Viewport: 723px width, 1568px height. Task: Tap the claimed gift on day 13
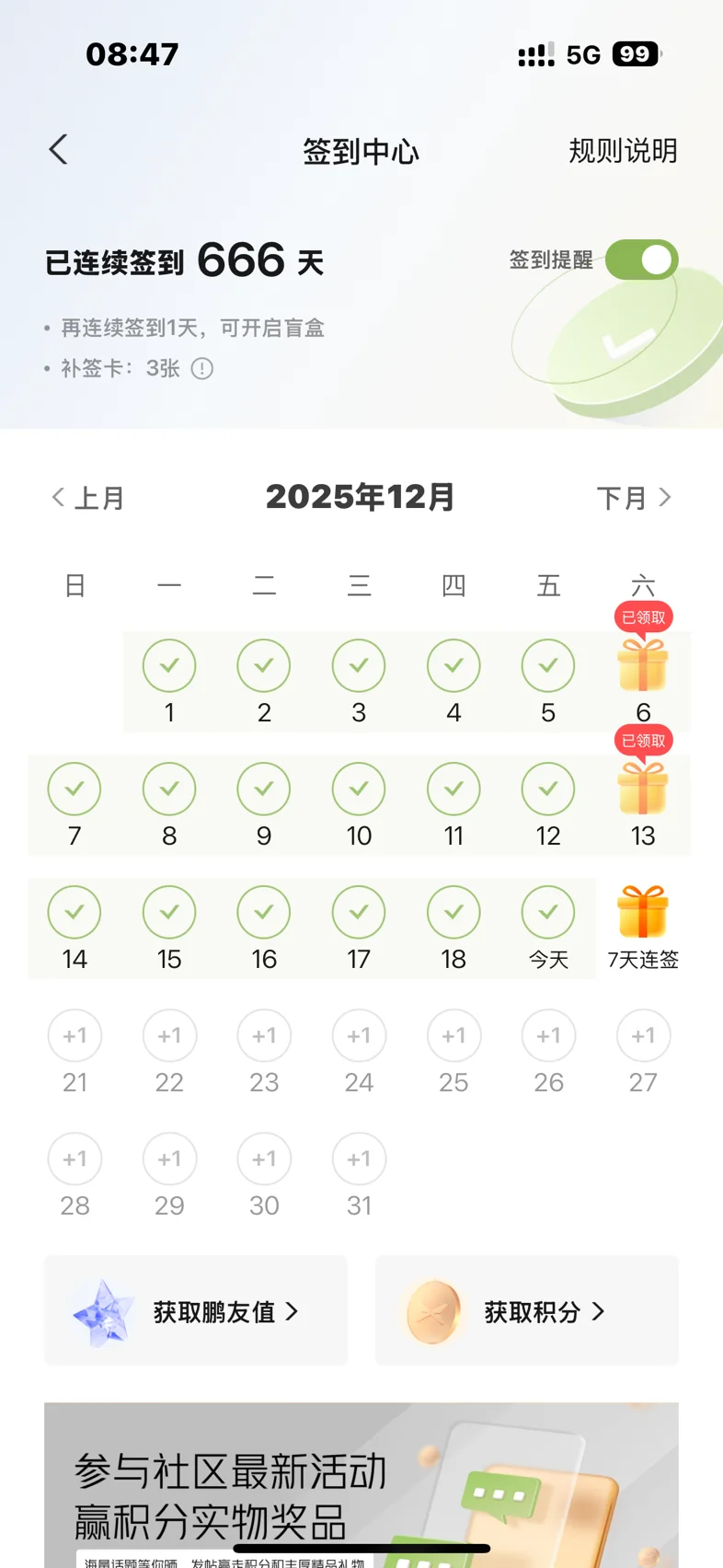tap(643, 788)
